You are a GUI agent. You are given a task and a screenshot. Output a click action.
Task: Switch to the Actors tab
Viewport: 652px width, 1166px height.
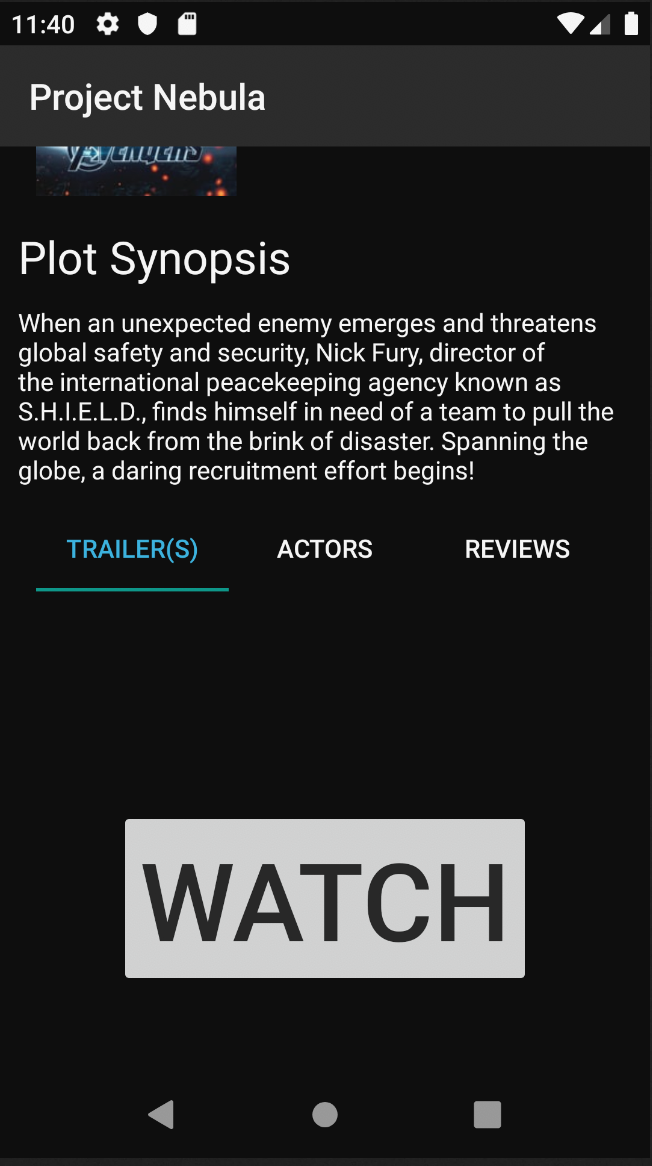point(324,549)
